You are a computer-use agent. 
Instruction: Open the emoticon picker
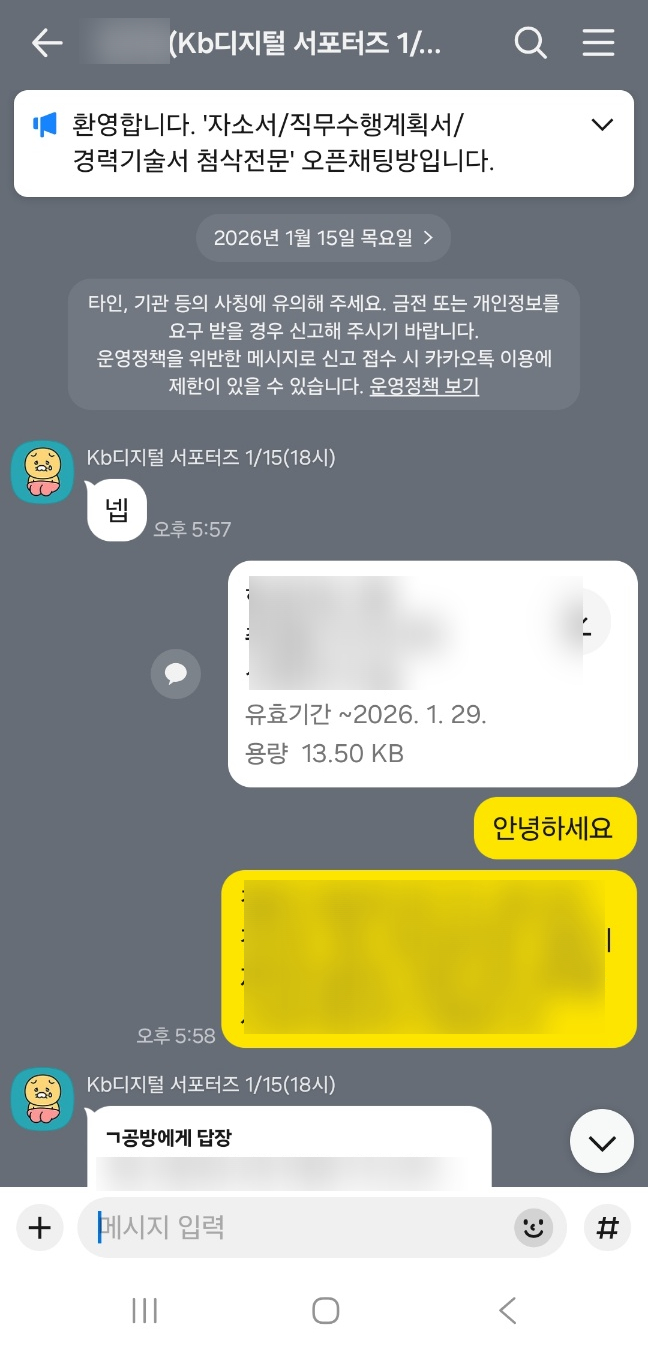pos(534,1227)
